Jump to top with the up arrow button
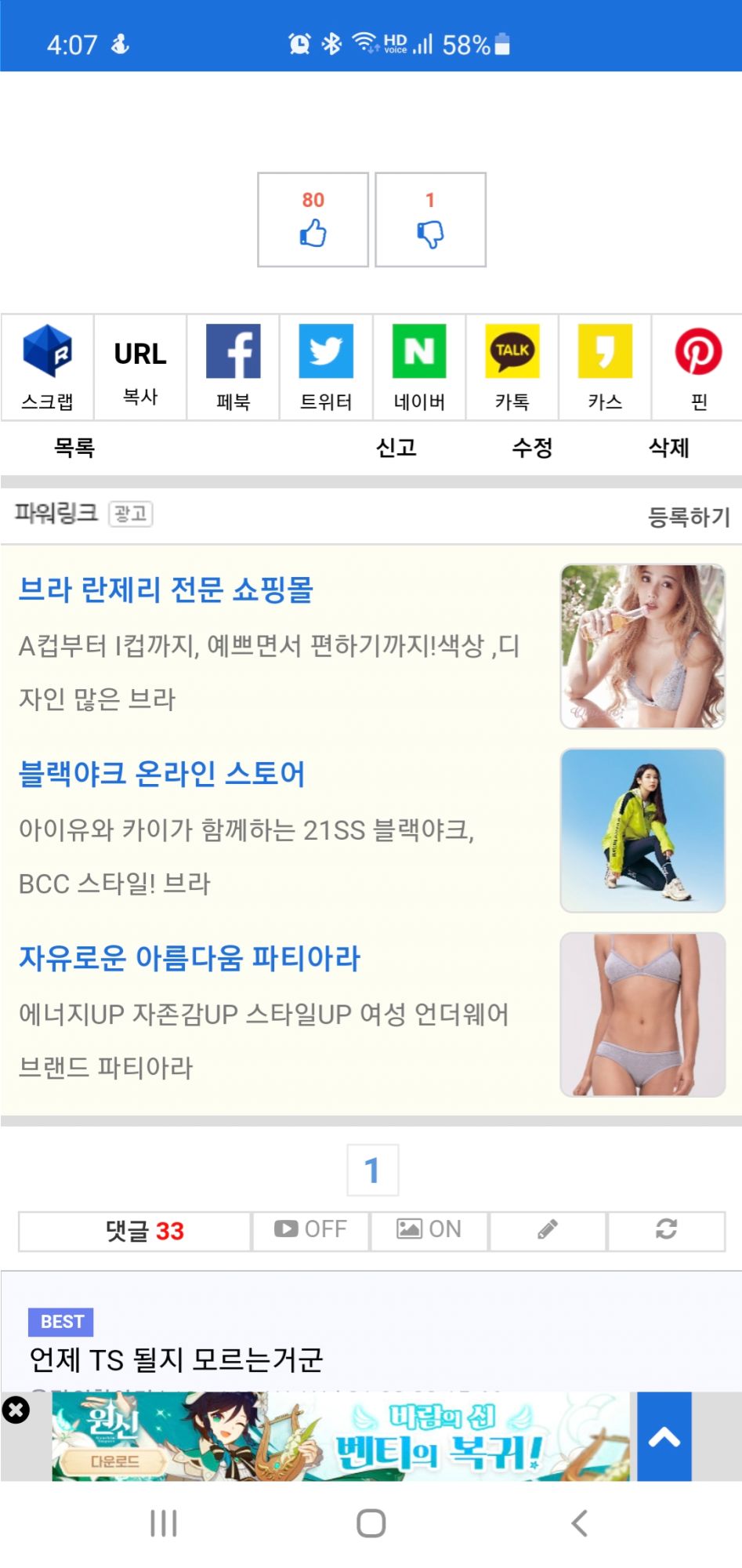742x1568 pixels. click(664, 1436)
